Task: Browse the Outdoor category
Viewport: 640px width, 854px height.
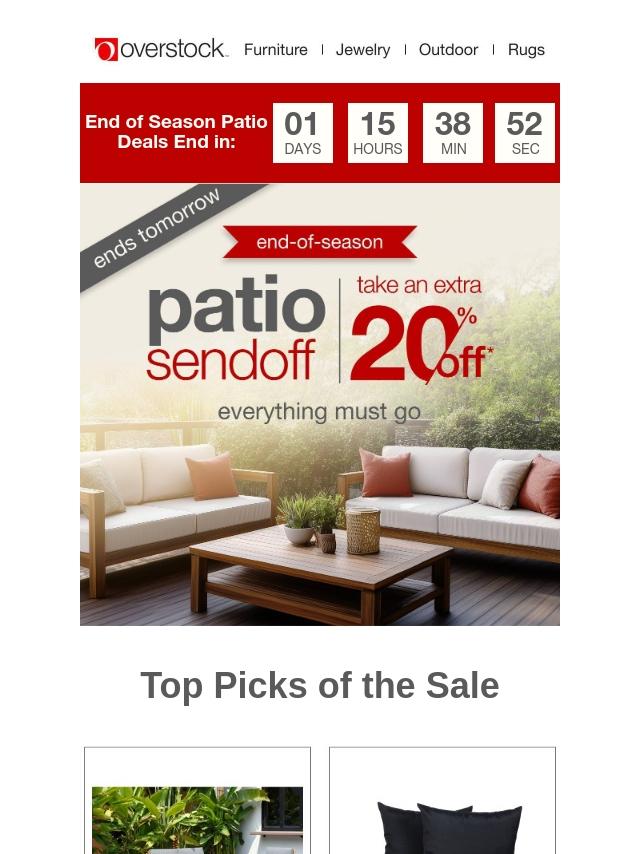Action: (448, 49)
